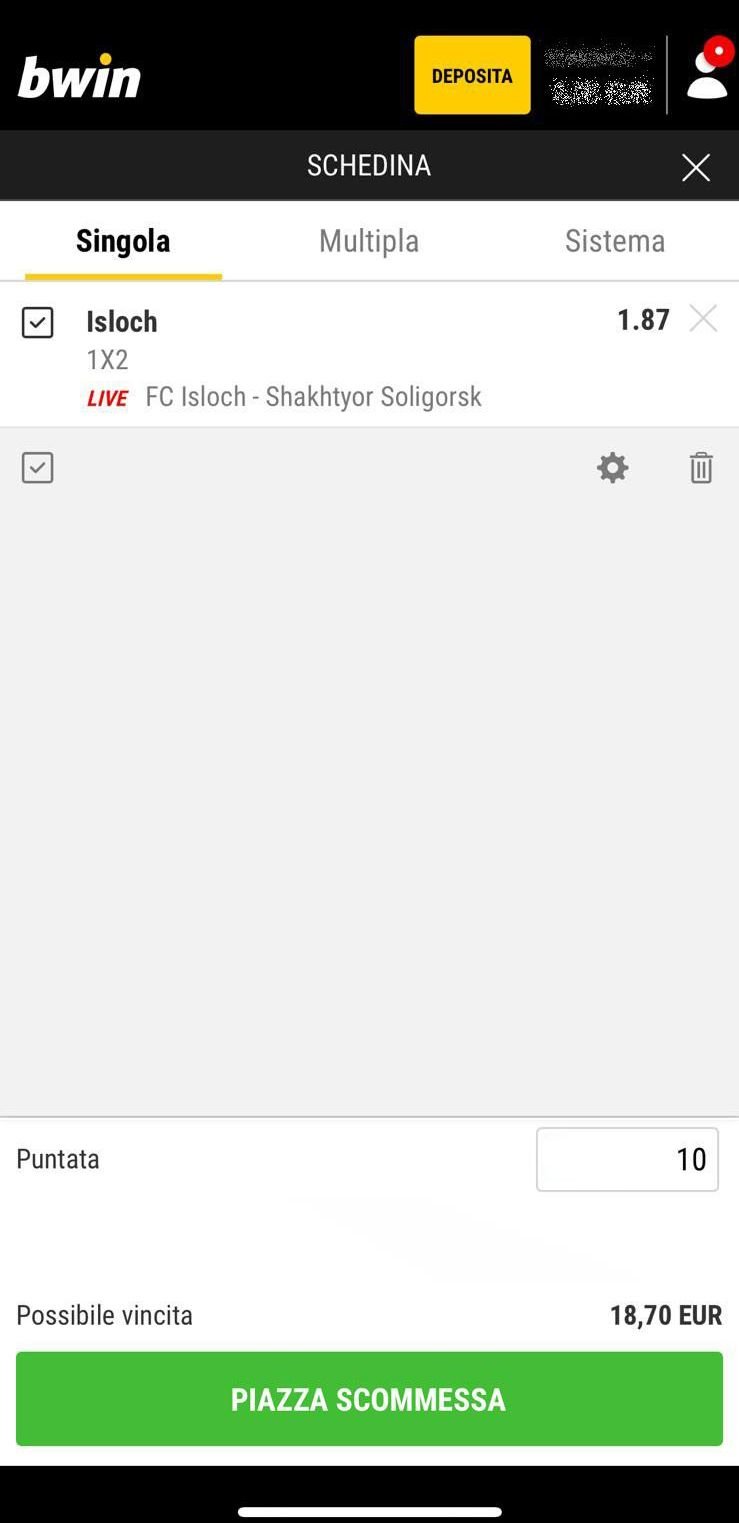Toggle the select-all checkbox below the bet
The width and height of the screenshot is (739, 1523).
coord(38,467)
